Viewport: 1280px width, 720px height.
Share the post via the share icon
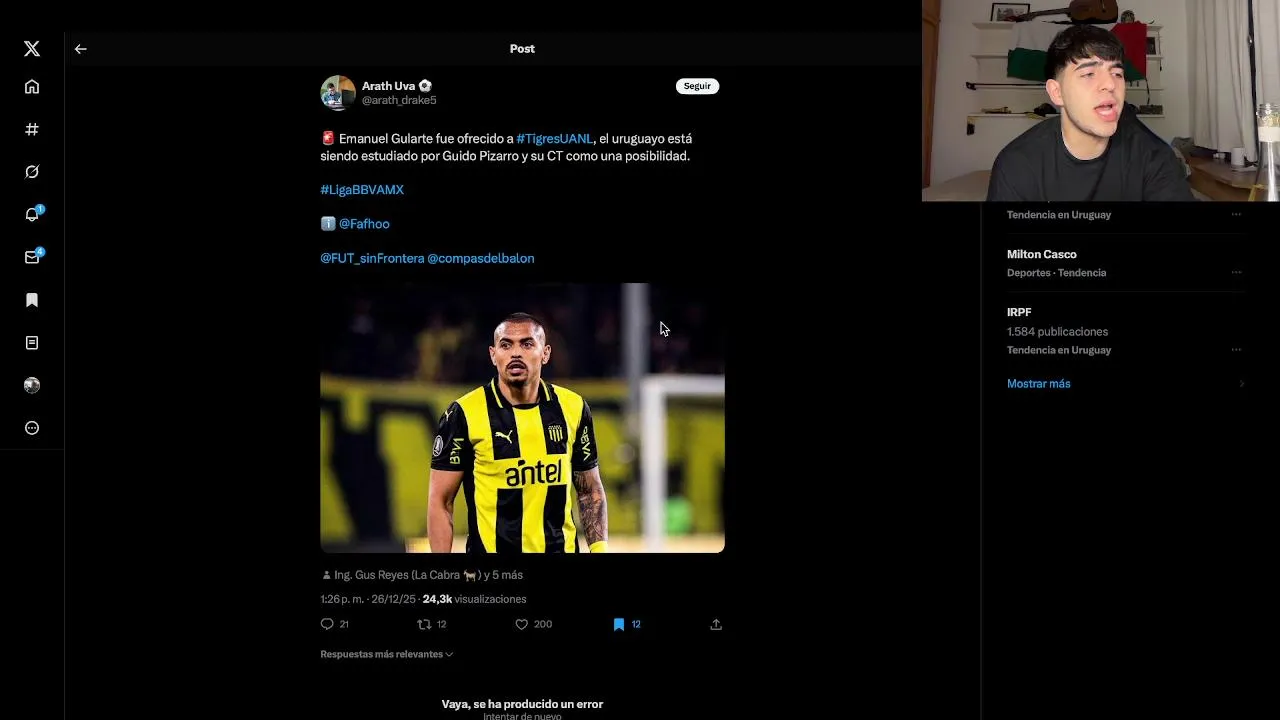pyautogui.click(x=716, y=624)
